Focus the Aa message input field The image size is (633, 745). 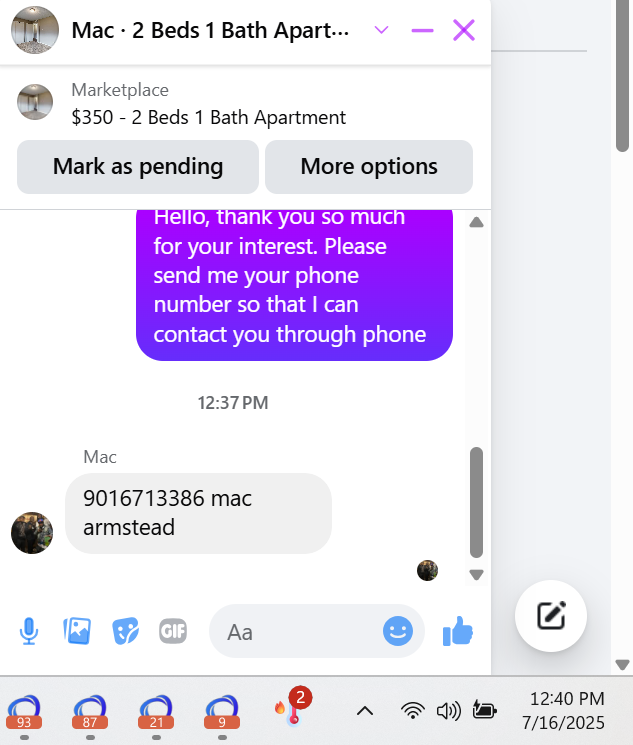click(295, 631)
